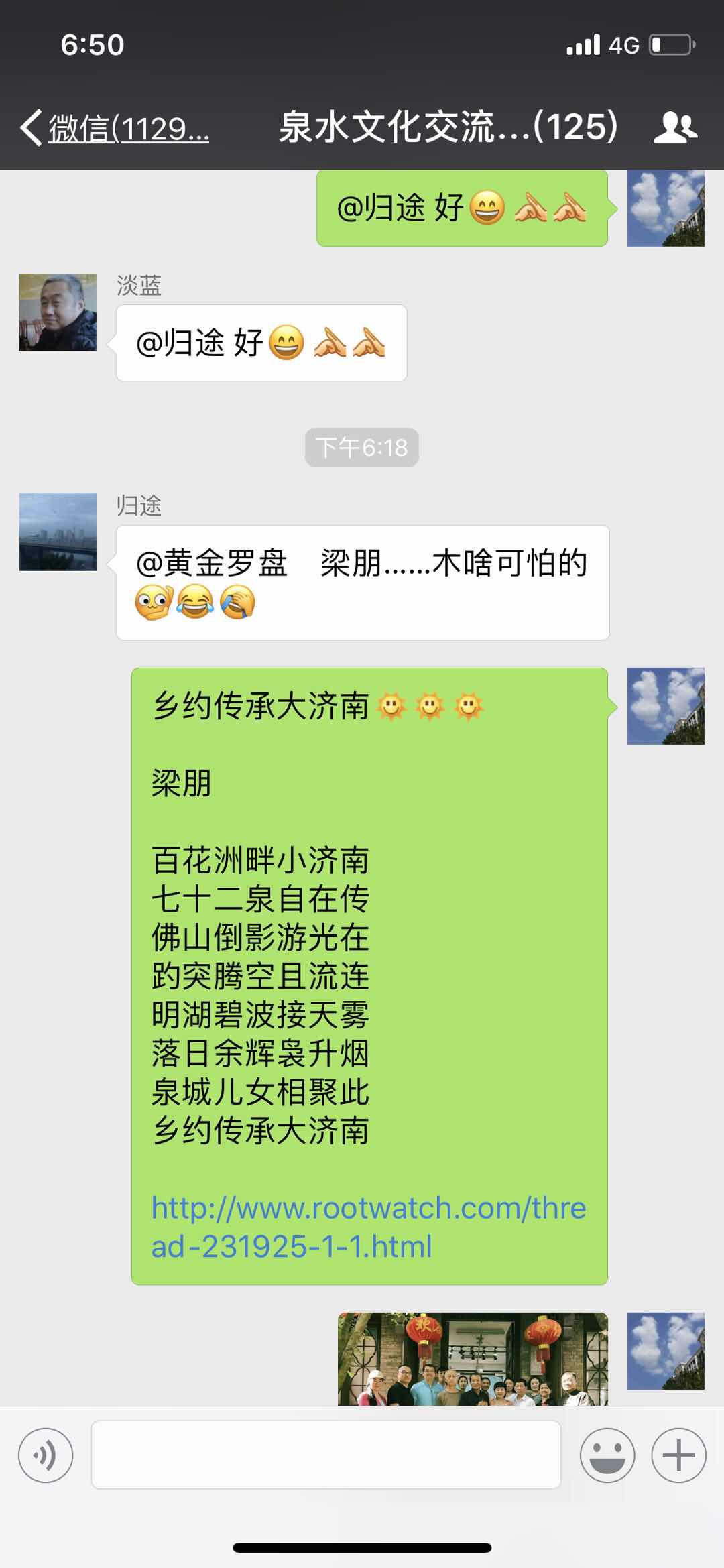Focus the message text field
This screenshot has height=1568, width=724.
[x=326, y=1455]
